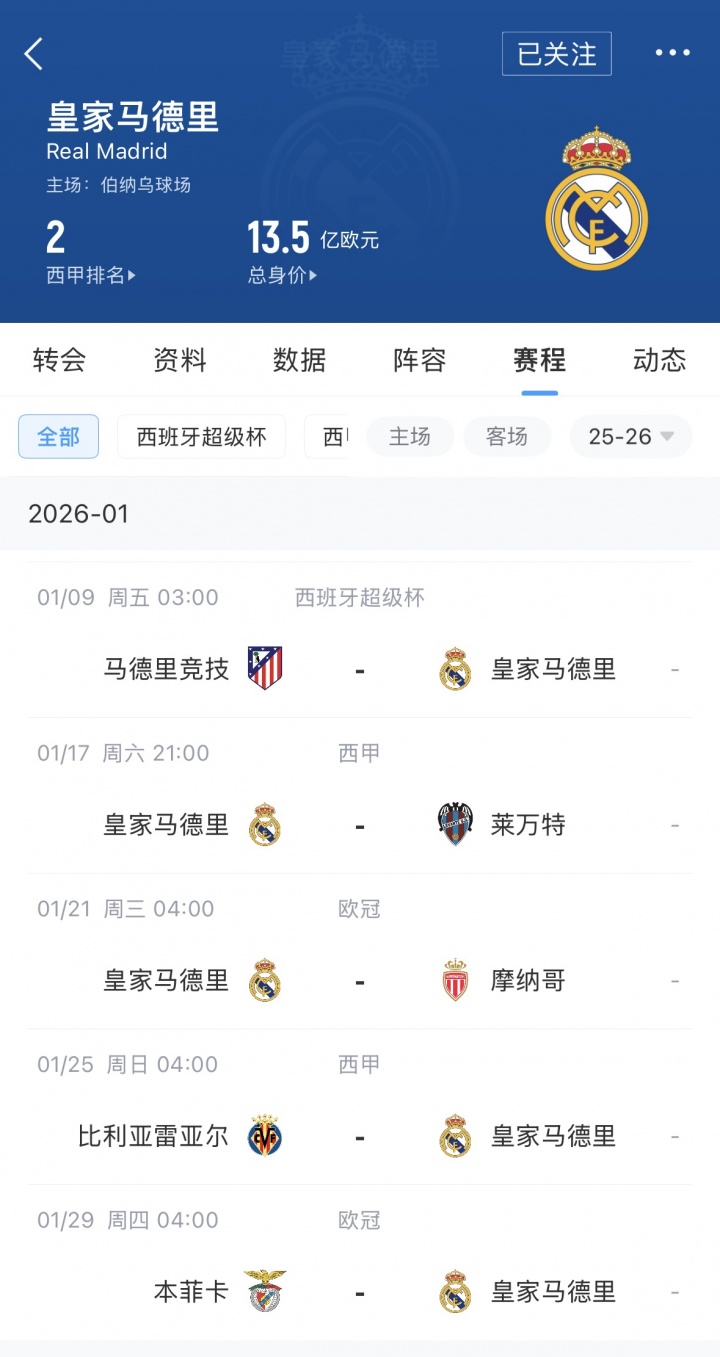Screen dimensions: 720x1357
Task: Open the 皇家马德里 vs 莱万特 match
Action: click(360, 825)
